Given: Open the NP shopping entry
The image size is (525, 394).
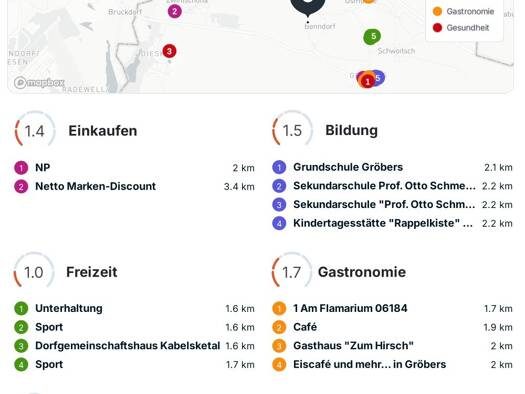Looking at the screenshot, I should tap(134, 167).
